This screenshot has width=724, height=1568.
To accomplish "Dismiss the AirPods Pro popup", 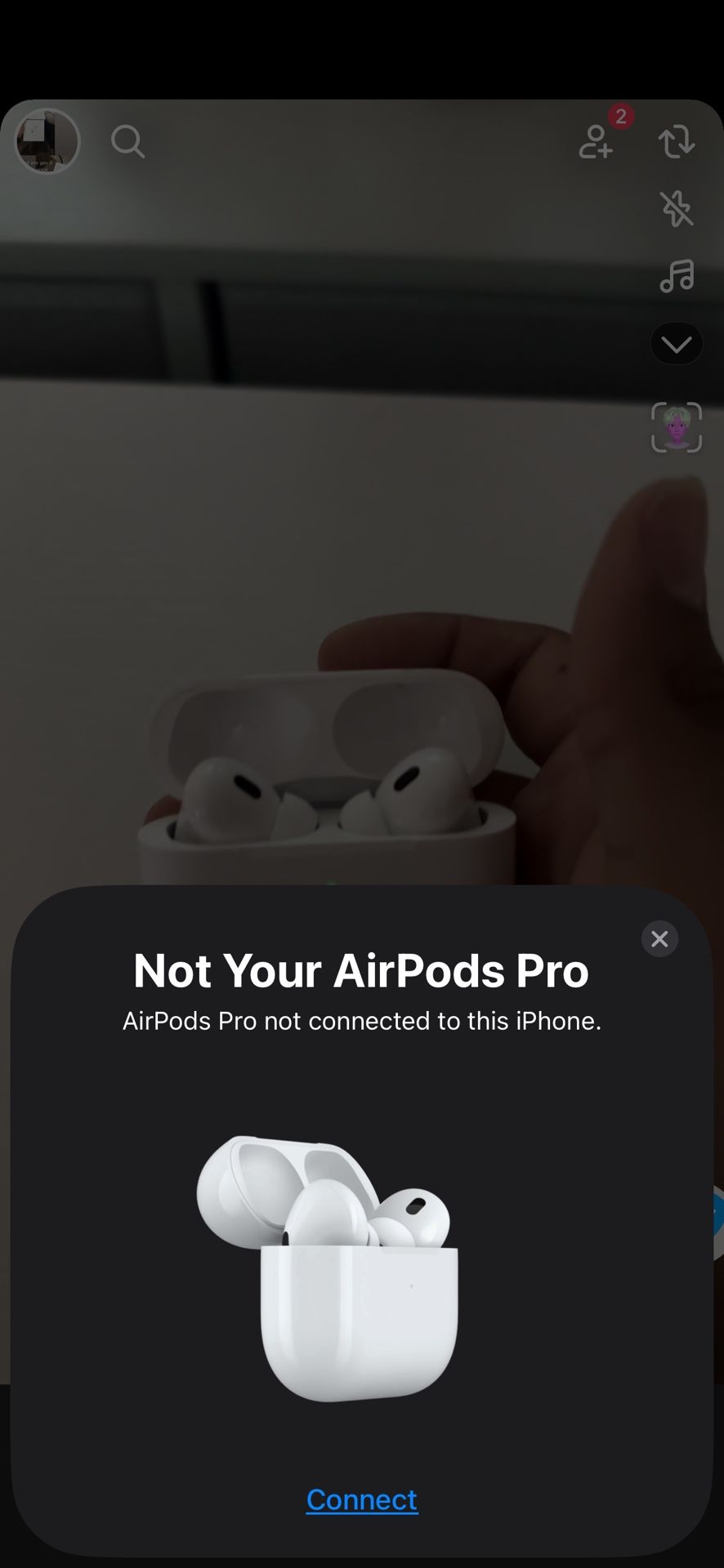I will [659, 939].
